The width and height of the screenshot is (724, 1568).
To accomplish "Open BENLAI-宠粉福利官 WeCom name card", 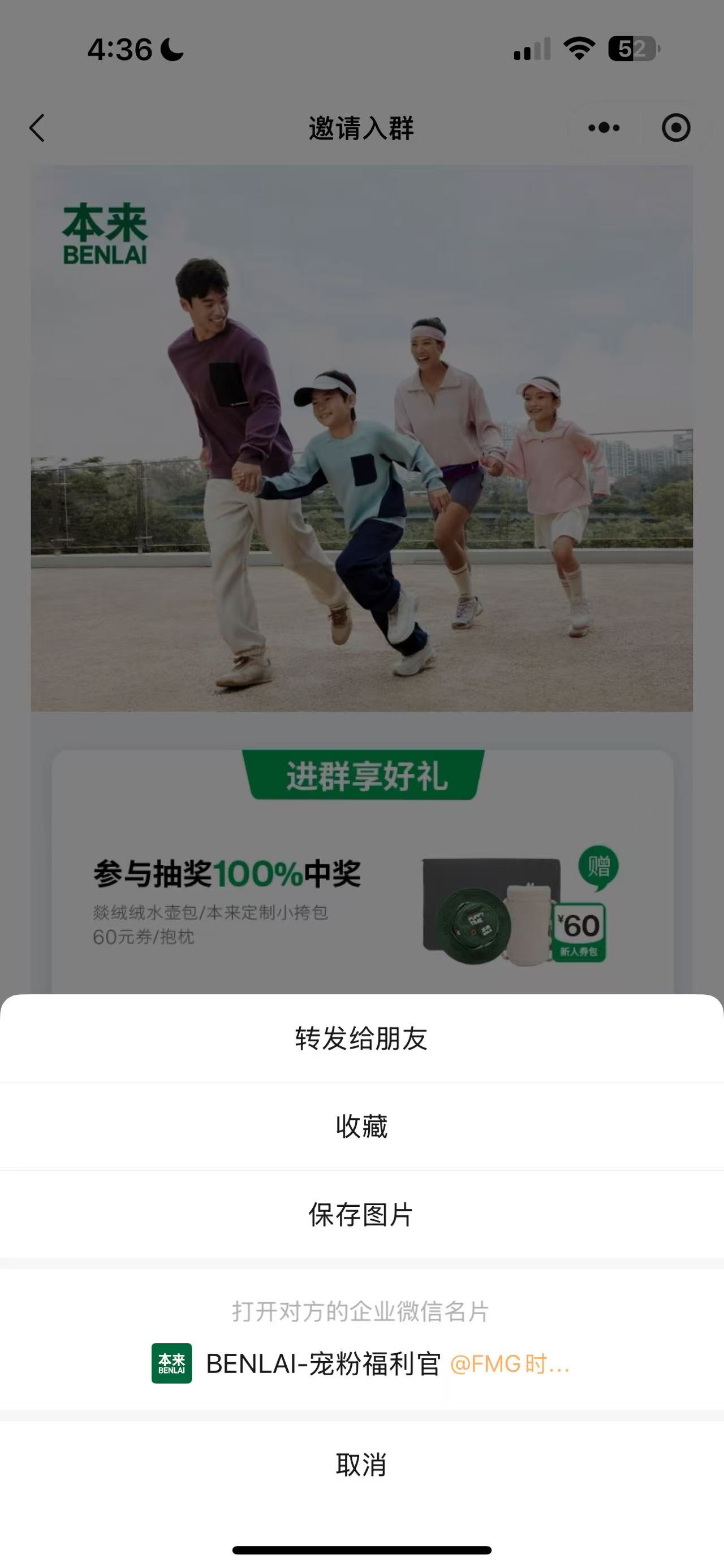I will click(x=361, y=1363).
